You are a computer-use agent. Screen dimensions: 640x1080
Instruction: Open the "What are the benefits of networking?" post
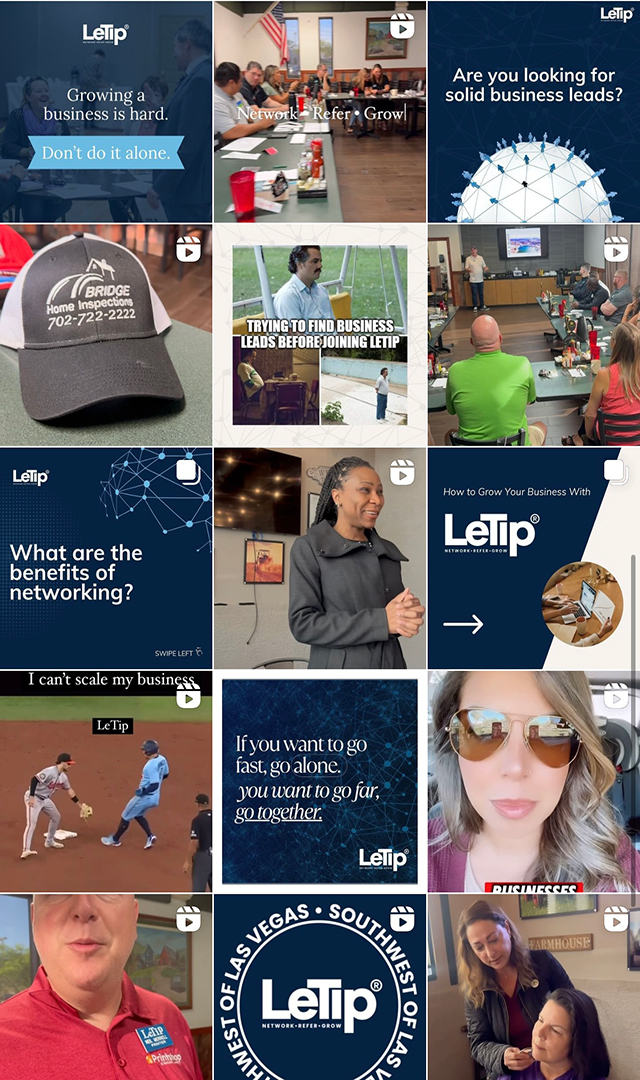click(x=106, y=558)
